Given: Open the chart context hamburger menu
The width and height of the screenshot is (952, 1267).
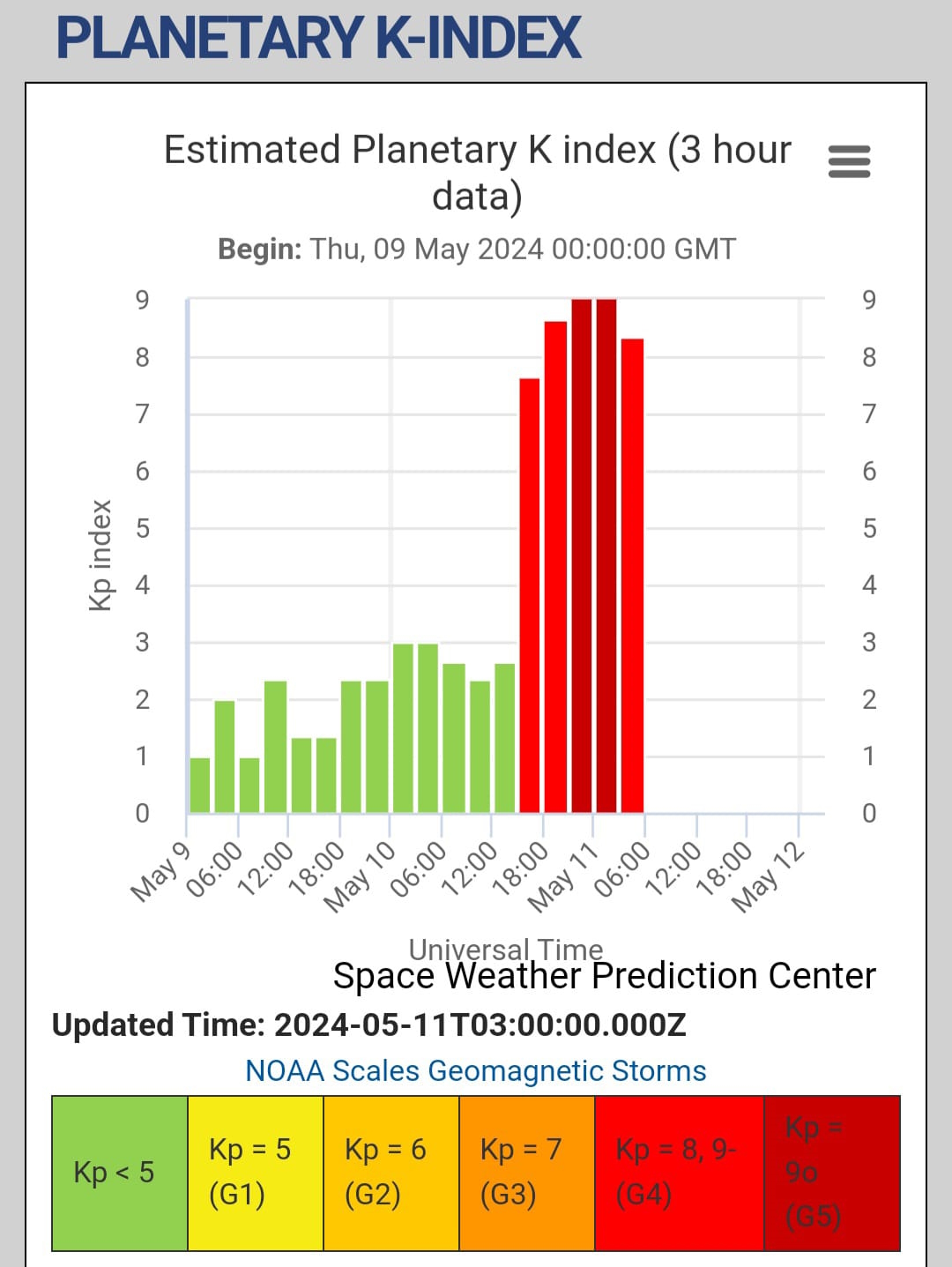Looking at the screenshot, I should click(x=849, y=161).
